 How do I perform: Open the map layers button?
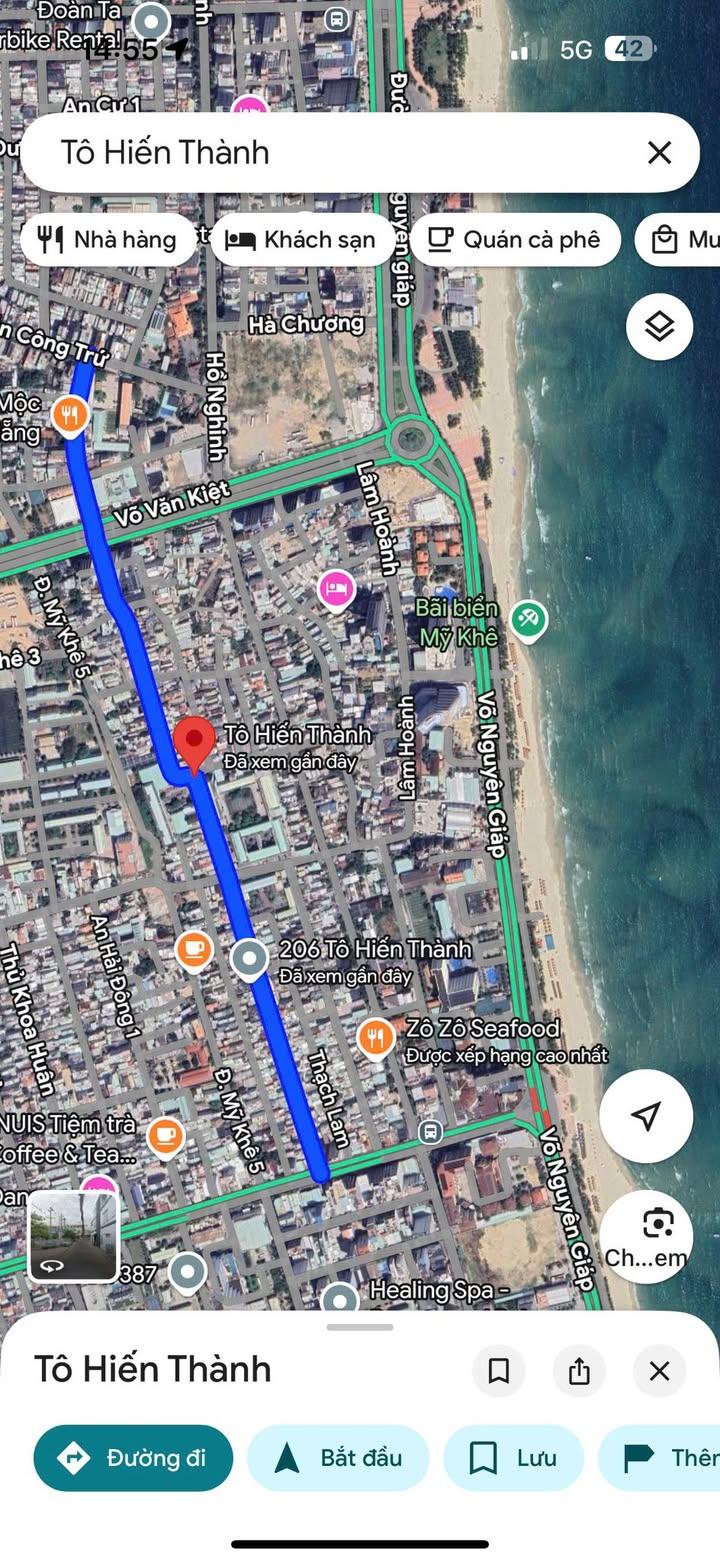pos(659,327)
